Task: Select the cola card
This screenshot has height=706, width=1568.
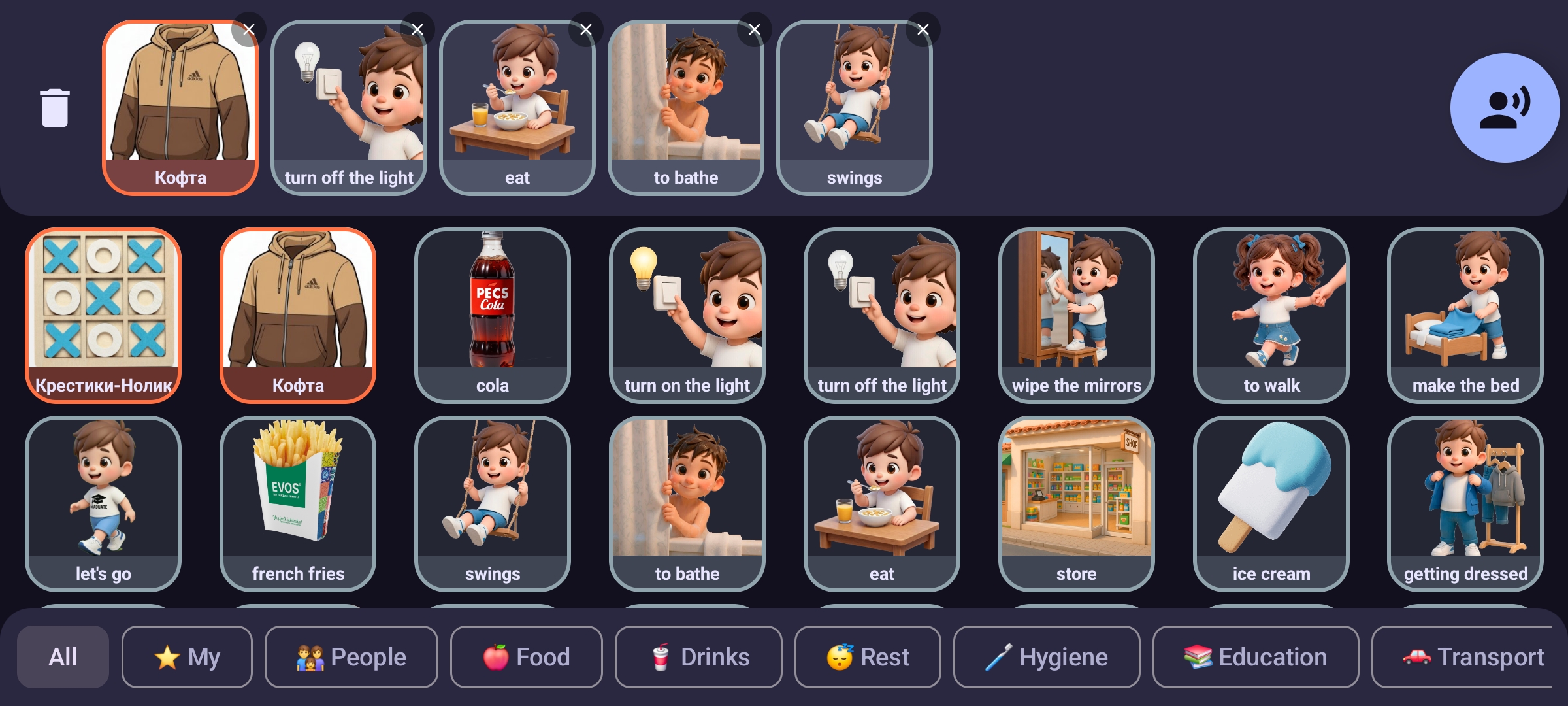Action: [492, 315]
